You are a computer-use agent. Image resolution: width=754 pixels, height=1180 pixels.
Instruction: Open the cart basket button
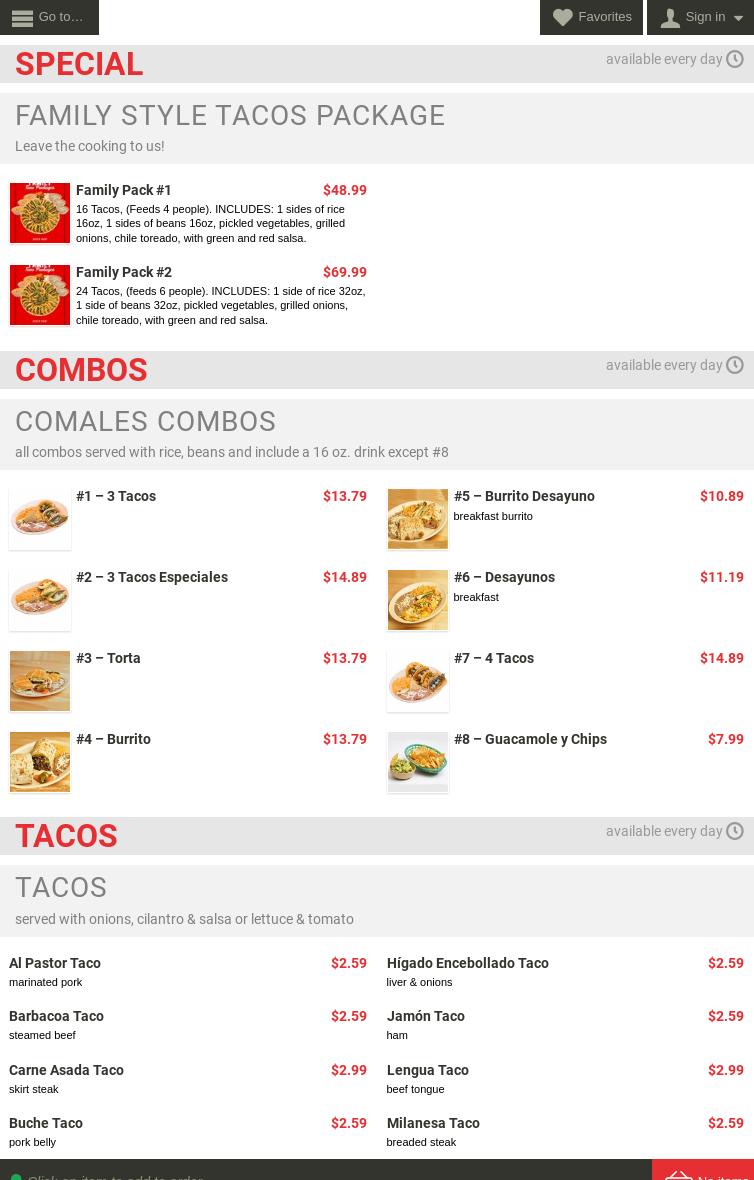[x=703, y=1171]
